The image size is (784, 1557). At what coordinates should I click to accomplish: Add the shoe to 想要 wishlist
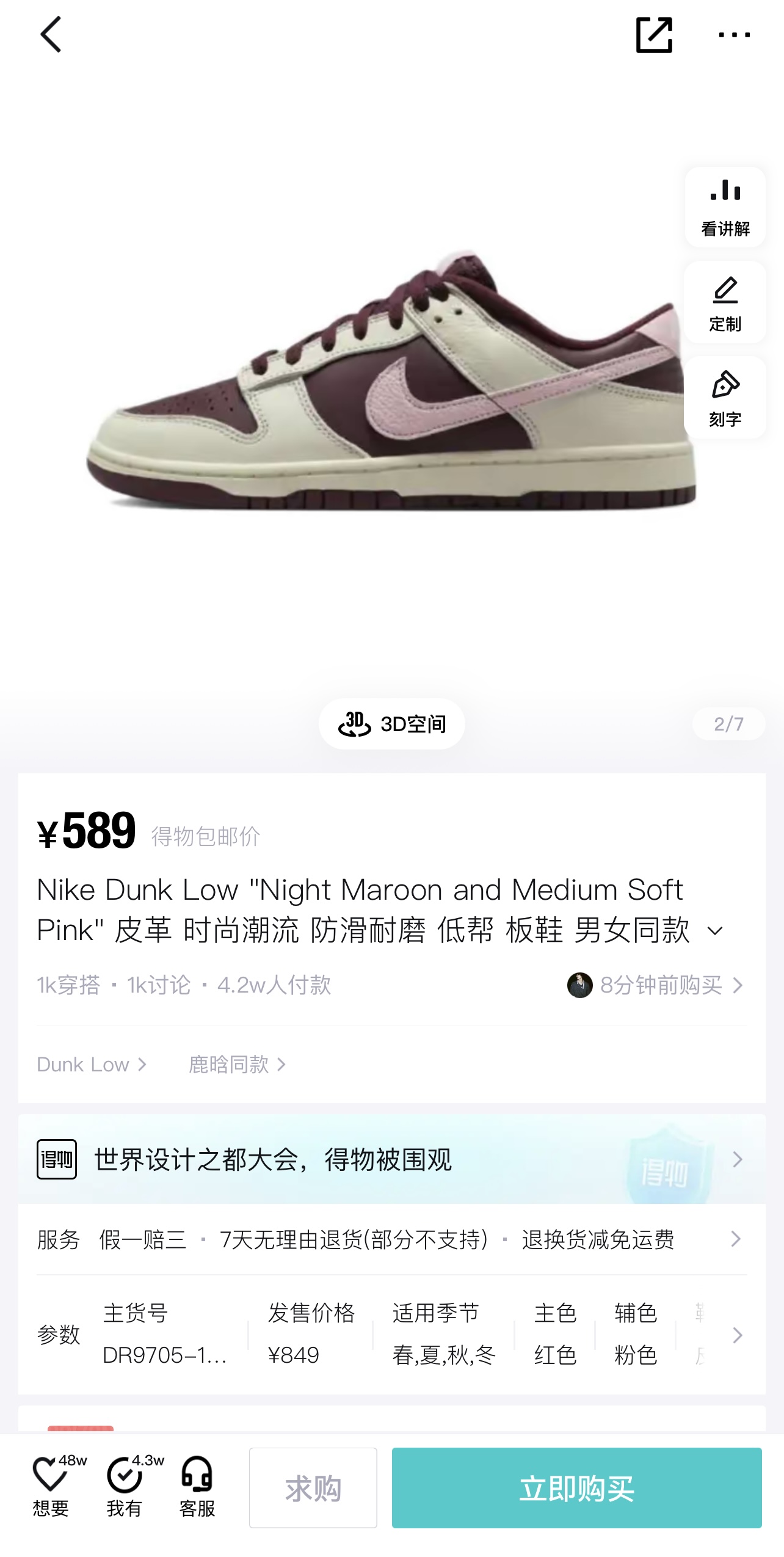tap(51, 1486)
